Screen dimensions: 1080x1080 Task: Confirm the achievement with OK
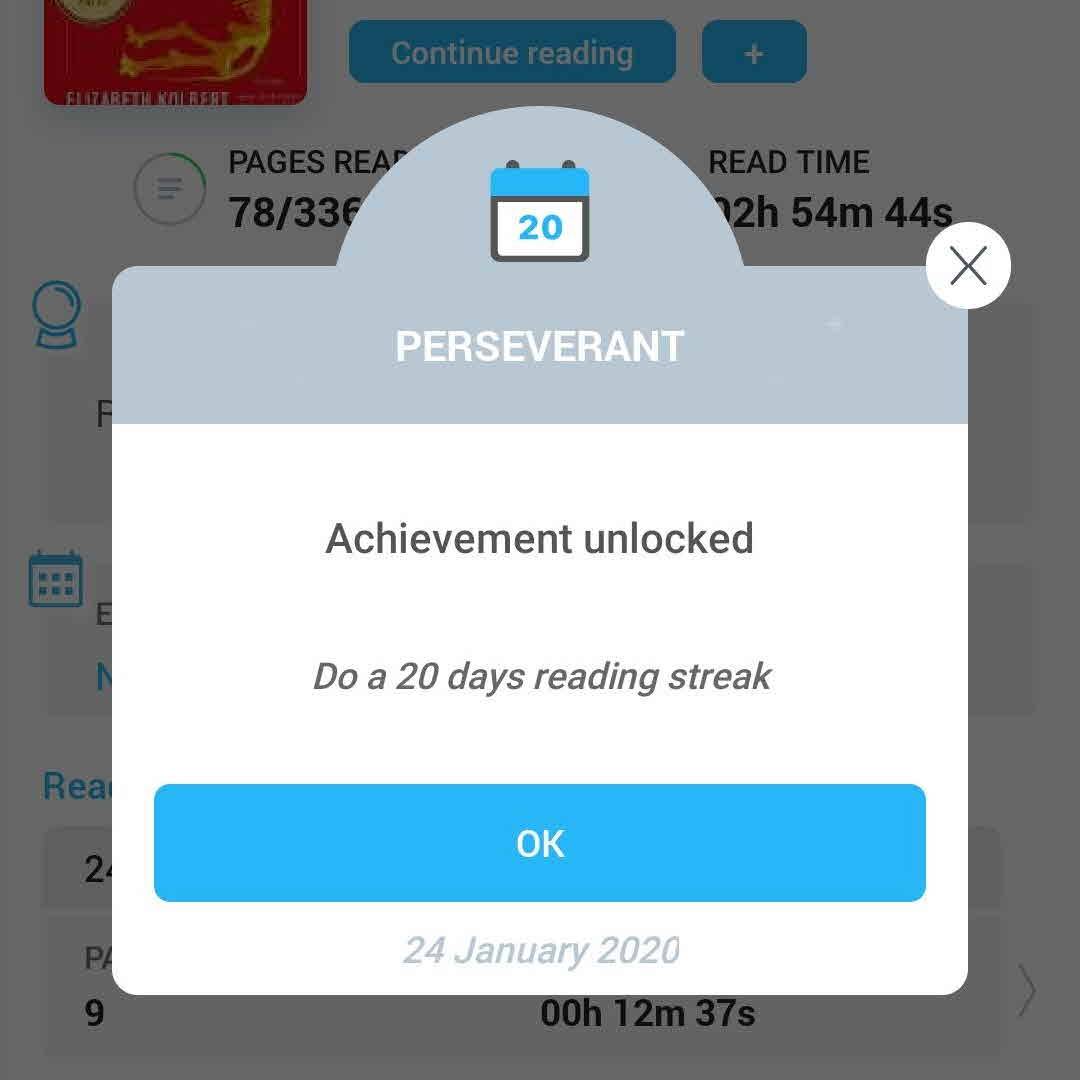(539, 843)
